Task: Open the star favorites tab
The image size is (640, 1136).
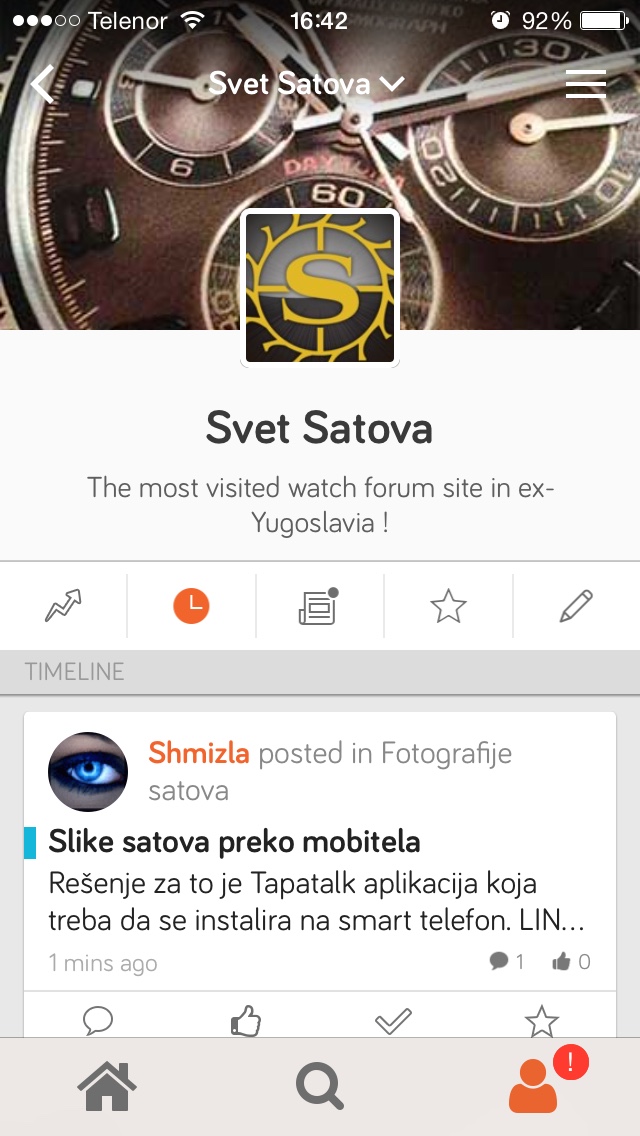Action: pos(448,606)
